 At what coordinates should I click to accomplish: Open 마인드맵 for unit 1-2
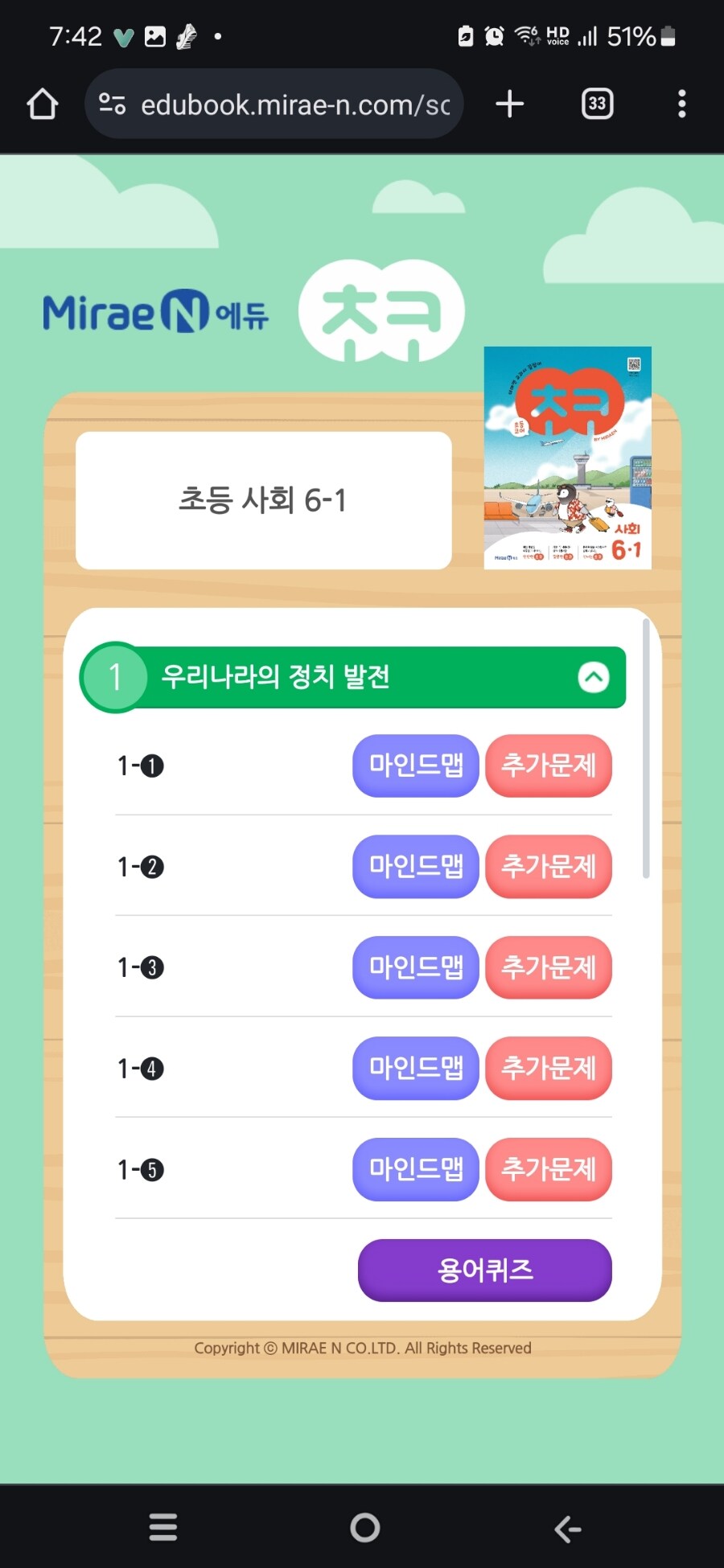click(x=415, y=866)
